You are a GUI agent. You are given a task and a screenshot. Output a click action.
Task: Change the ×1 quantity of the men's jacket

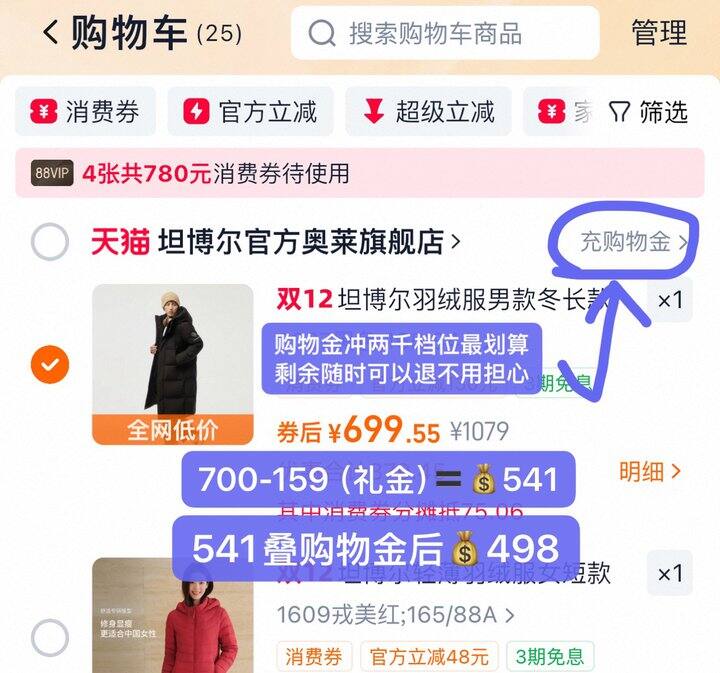670,300
